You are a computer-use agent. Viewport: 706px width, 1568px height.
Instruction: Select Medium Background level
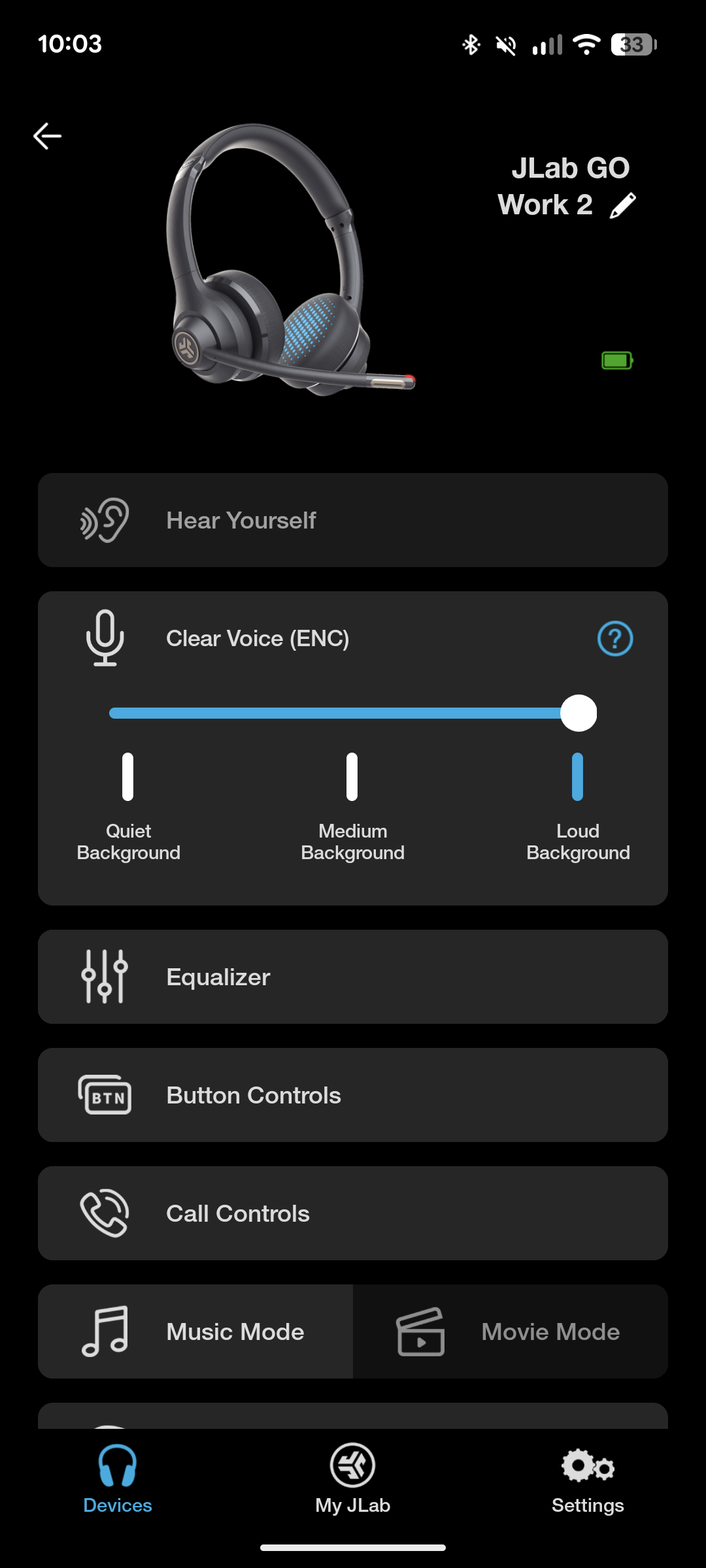click(x=352, y=777)
